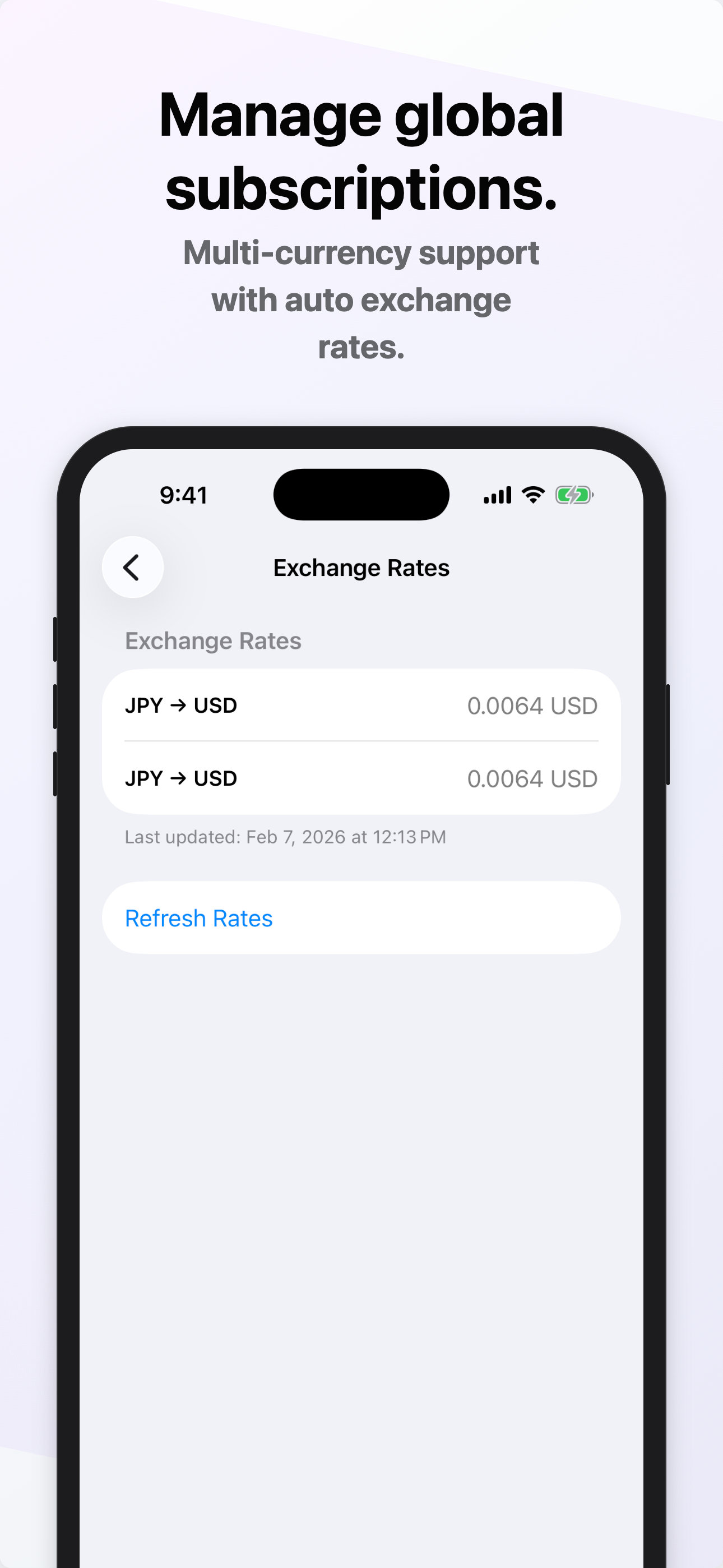Tap the battery charge level indicator
This screenshot has width=723, height=1568.
(574, 495)
